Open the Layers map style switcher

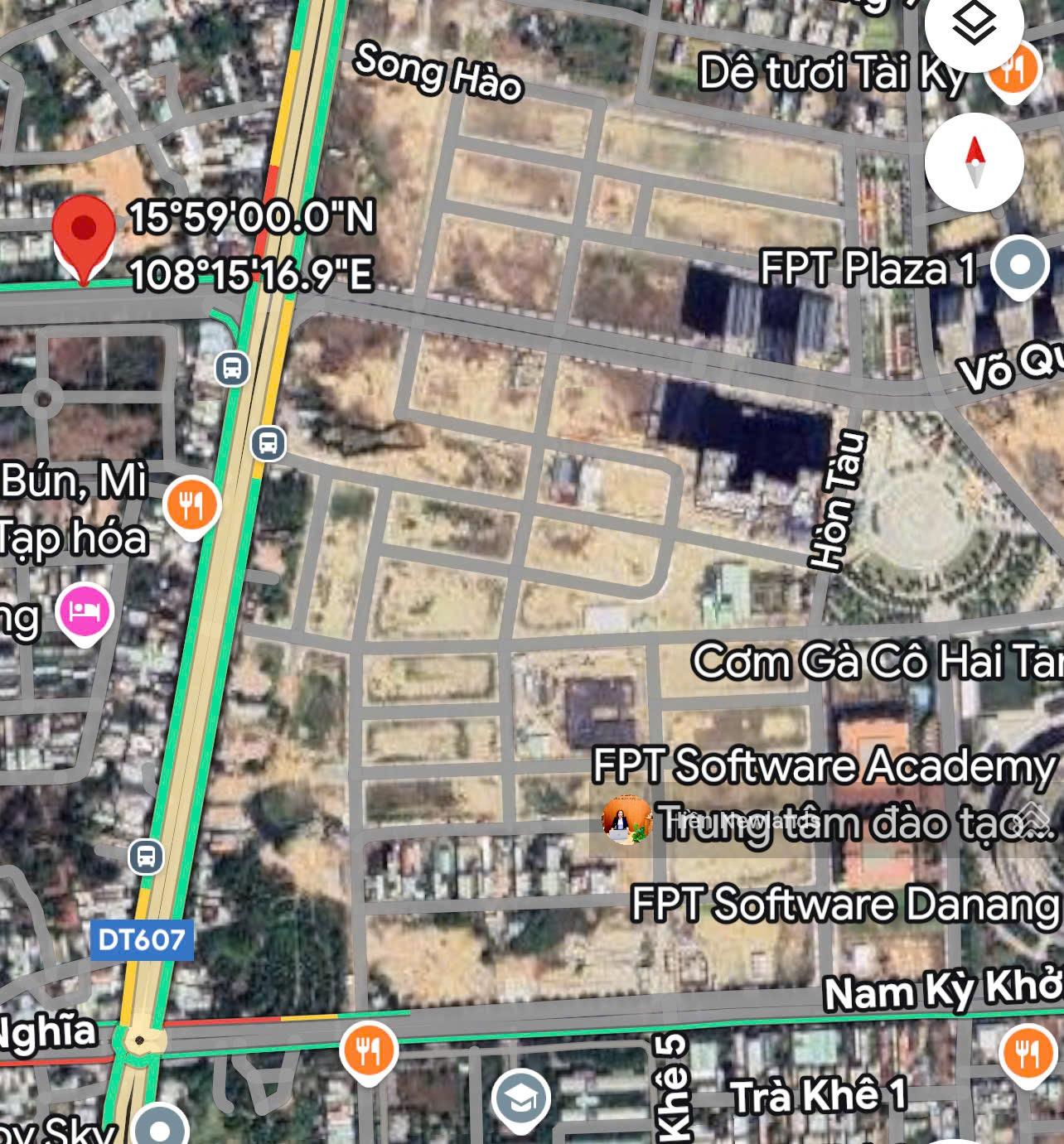click(974, 22)
